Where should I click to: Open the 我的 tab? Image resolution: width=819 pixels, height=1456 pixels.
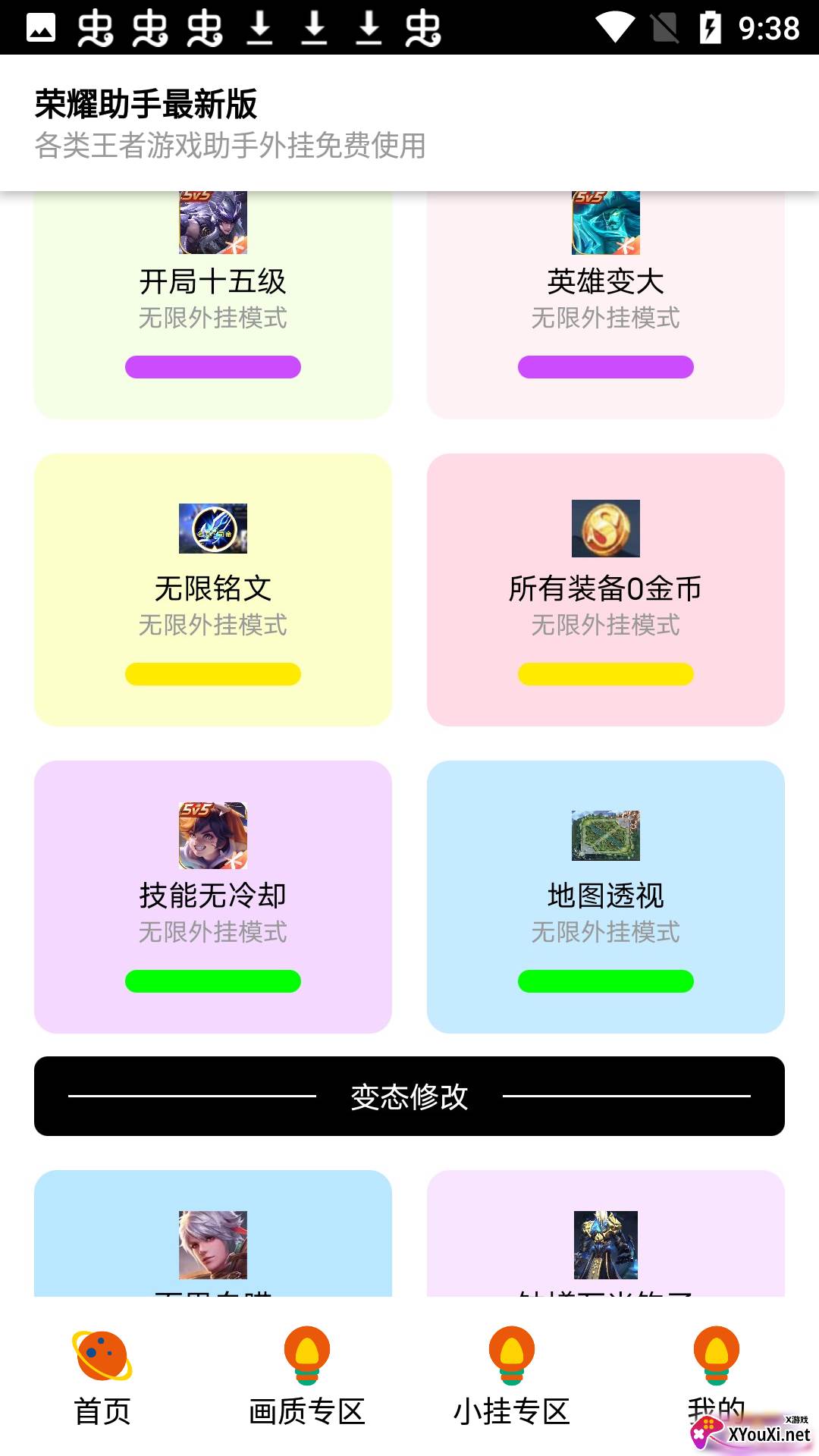point(716,1373)
